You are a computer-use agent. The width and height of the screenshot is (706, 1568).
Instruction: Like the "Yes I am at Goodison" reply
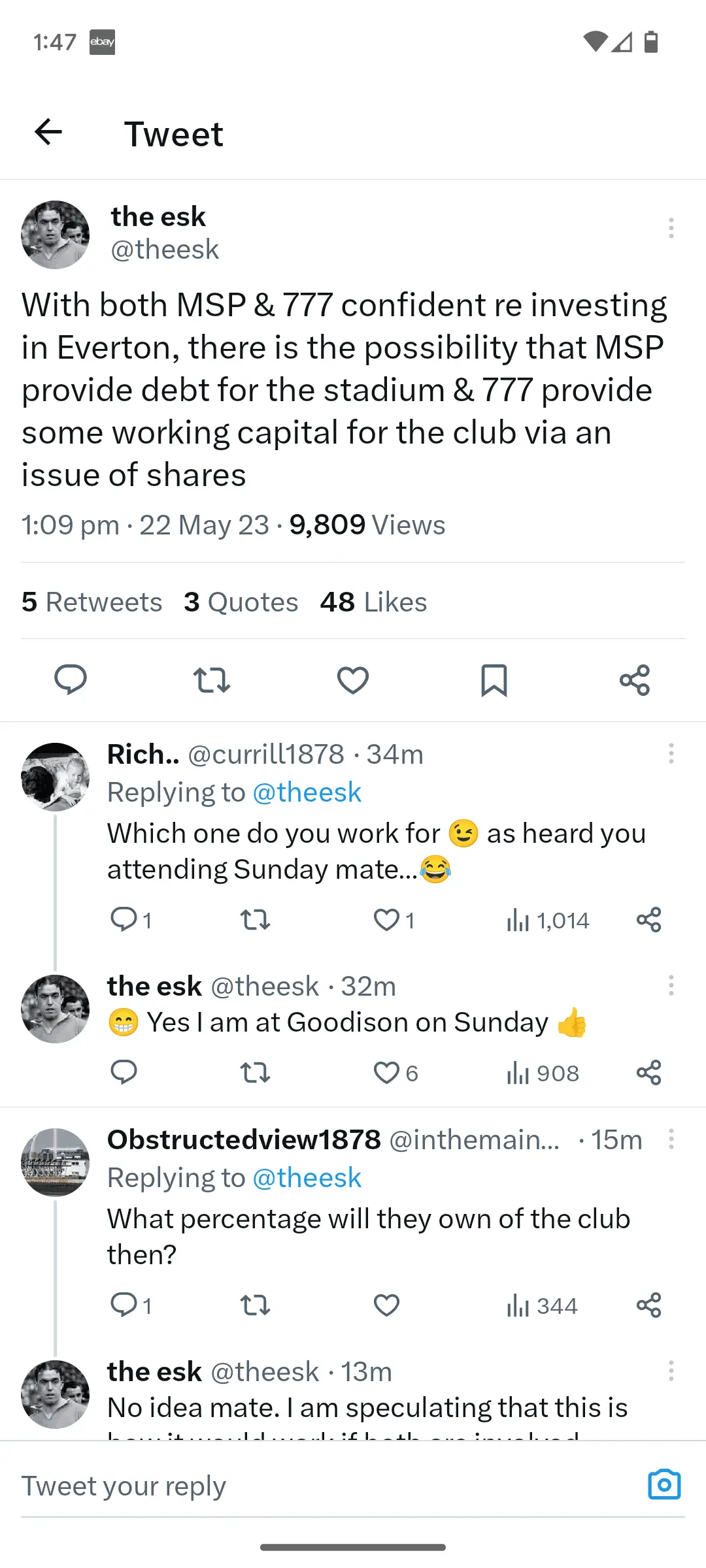coord(386,1073)
